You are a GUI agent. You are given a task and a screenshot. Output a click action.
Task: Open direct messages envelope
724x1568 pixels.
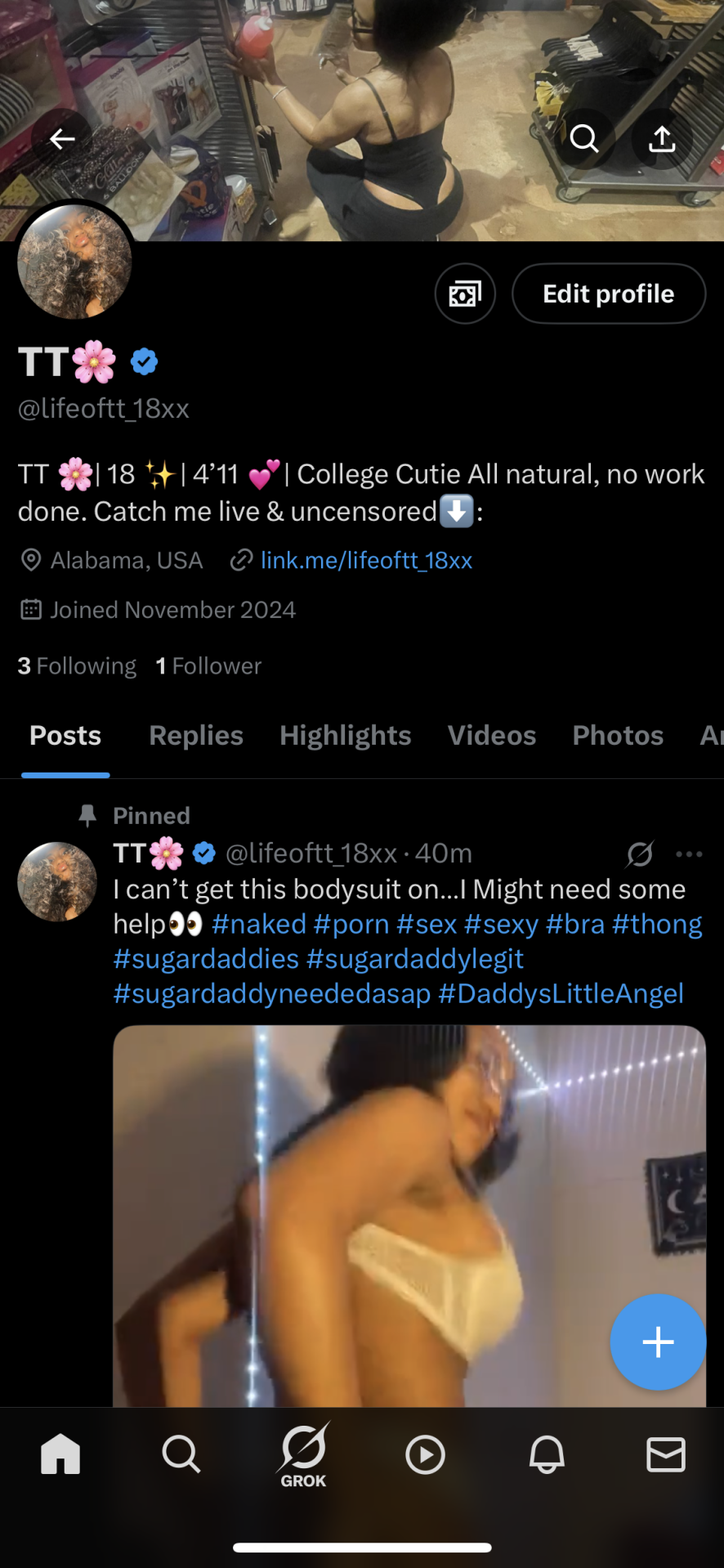pyautogui.click(x=665, y=1455)
